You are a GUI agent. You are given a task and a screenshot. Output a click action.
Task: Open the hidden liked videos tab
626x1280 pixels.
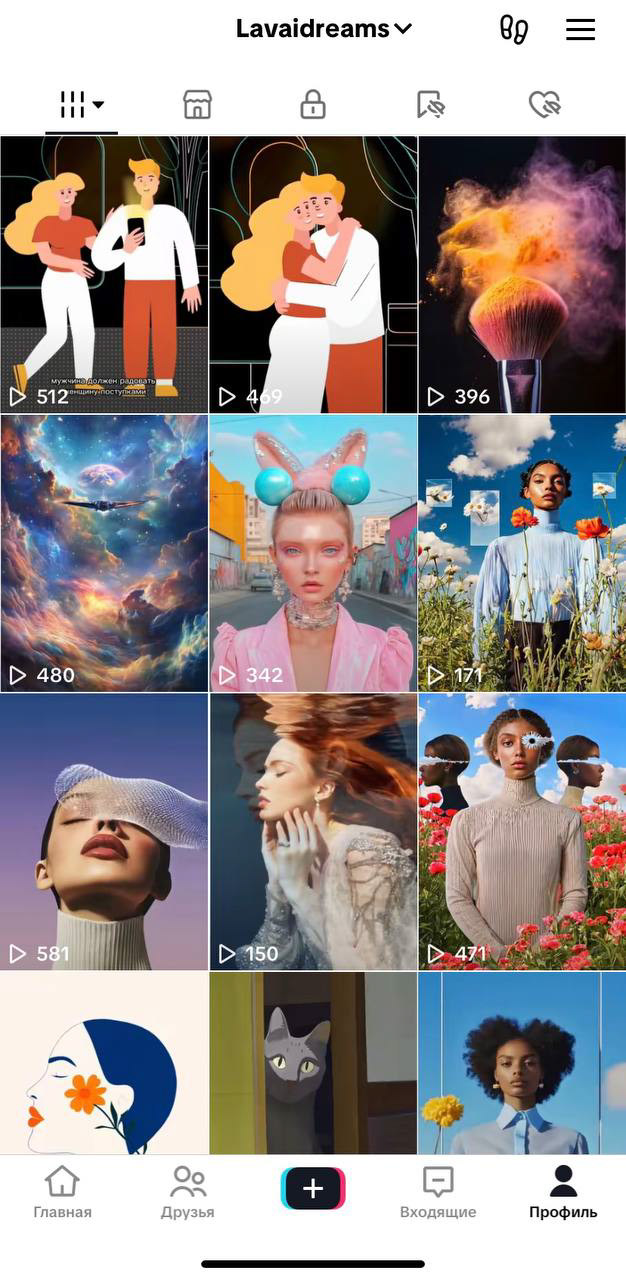click(545, 104)
